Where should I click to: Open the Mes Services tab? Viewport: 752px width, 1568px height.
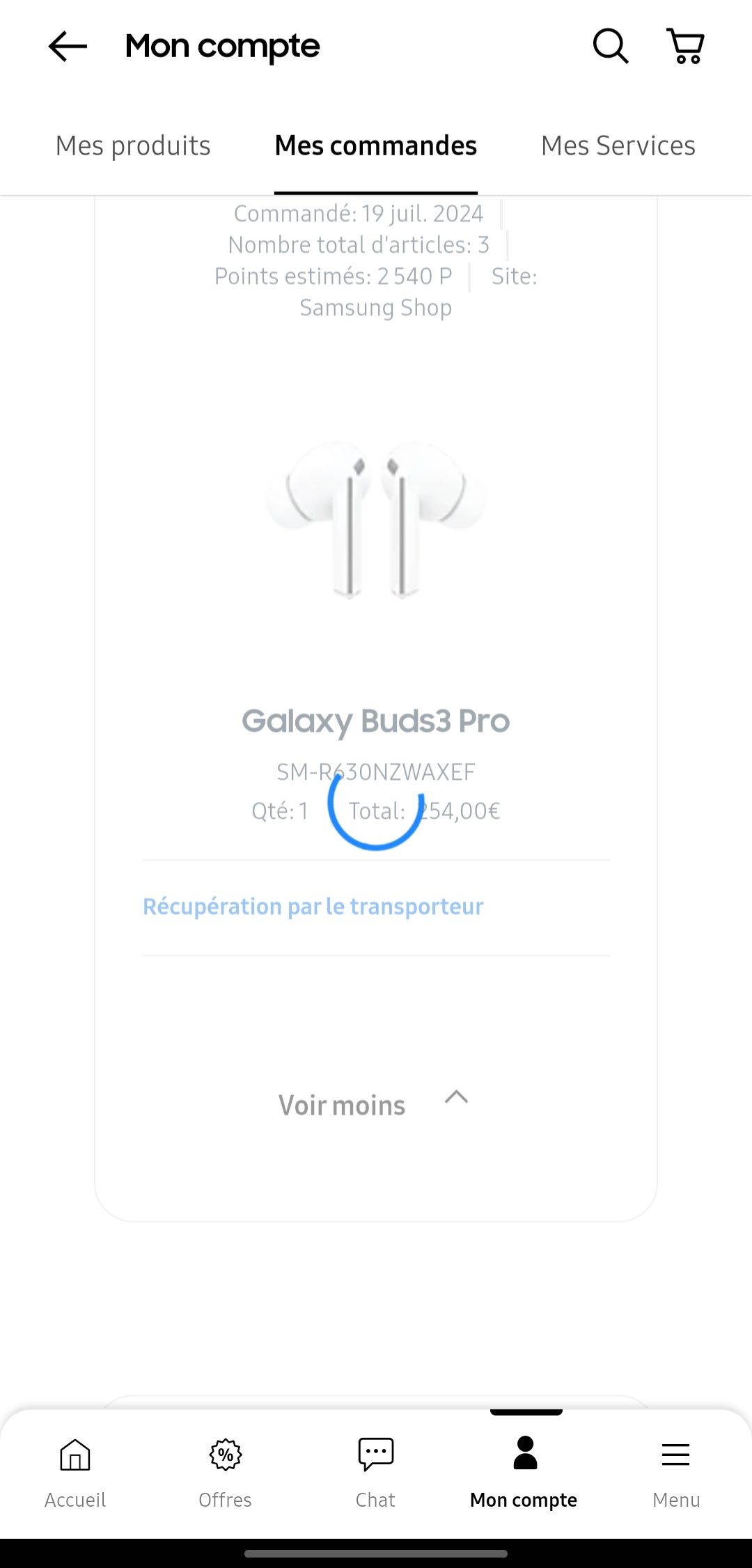coord(618,146)
